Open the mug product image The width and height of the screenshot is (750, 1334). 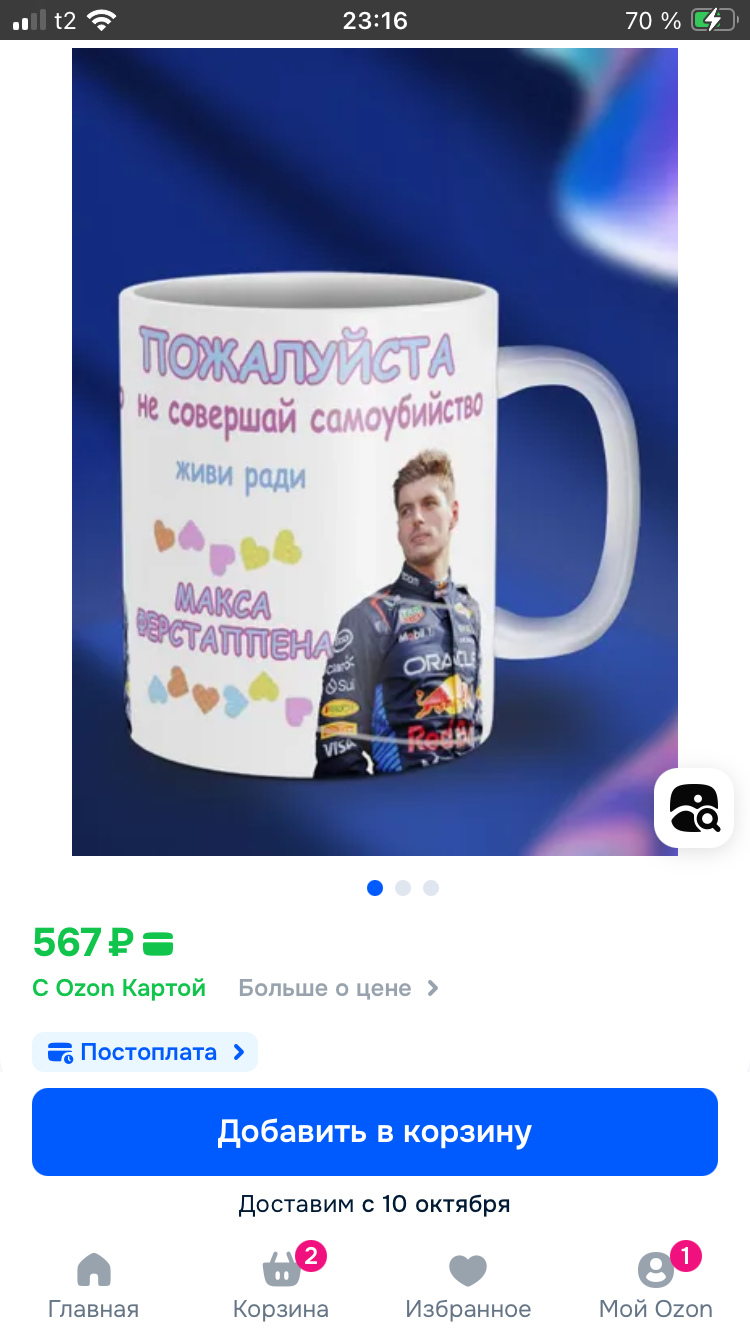point(375,452)
